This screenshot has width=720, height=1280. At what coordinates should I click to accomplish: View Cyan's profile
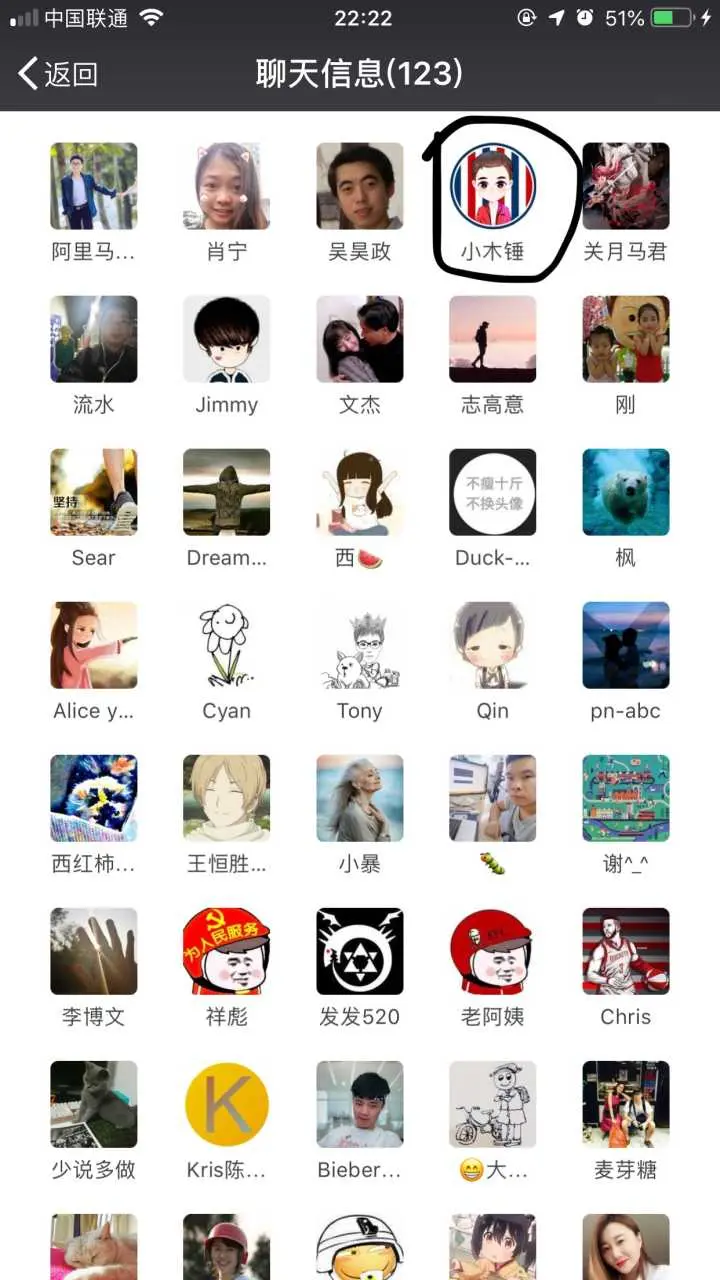[x=227, y=645]
